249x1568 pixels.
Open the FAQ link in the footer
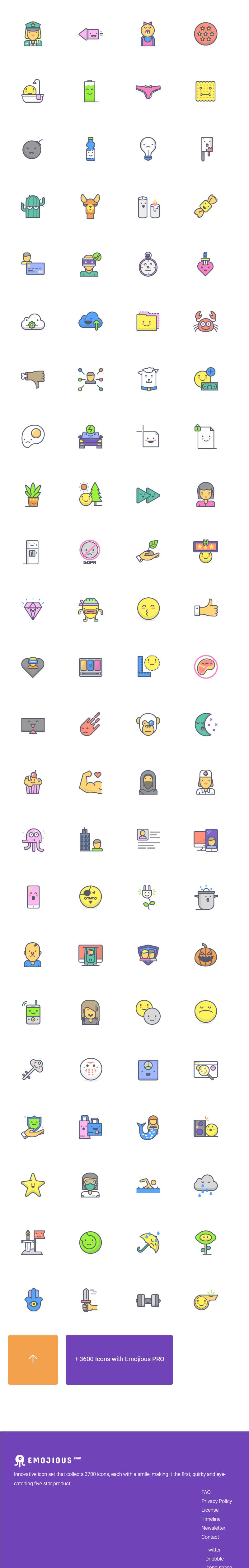tap(206, 1492)
